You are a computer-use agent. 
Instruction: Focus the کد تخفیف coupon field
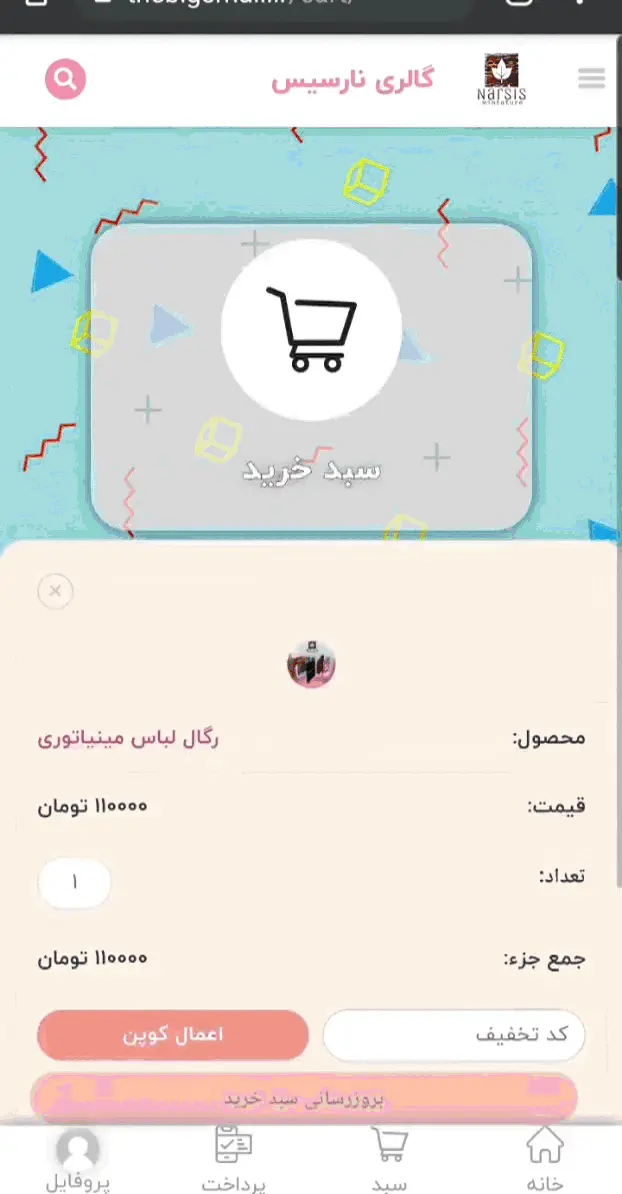coord(454,1034)
